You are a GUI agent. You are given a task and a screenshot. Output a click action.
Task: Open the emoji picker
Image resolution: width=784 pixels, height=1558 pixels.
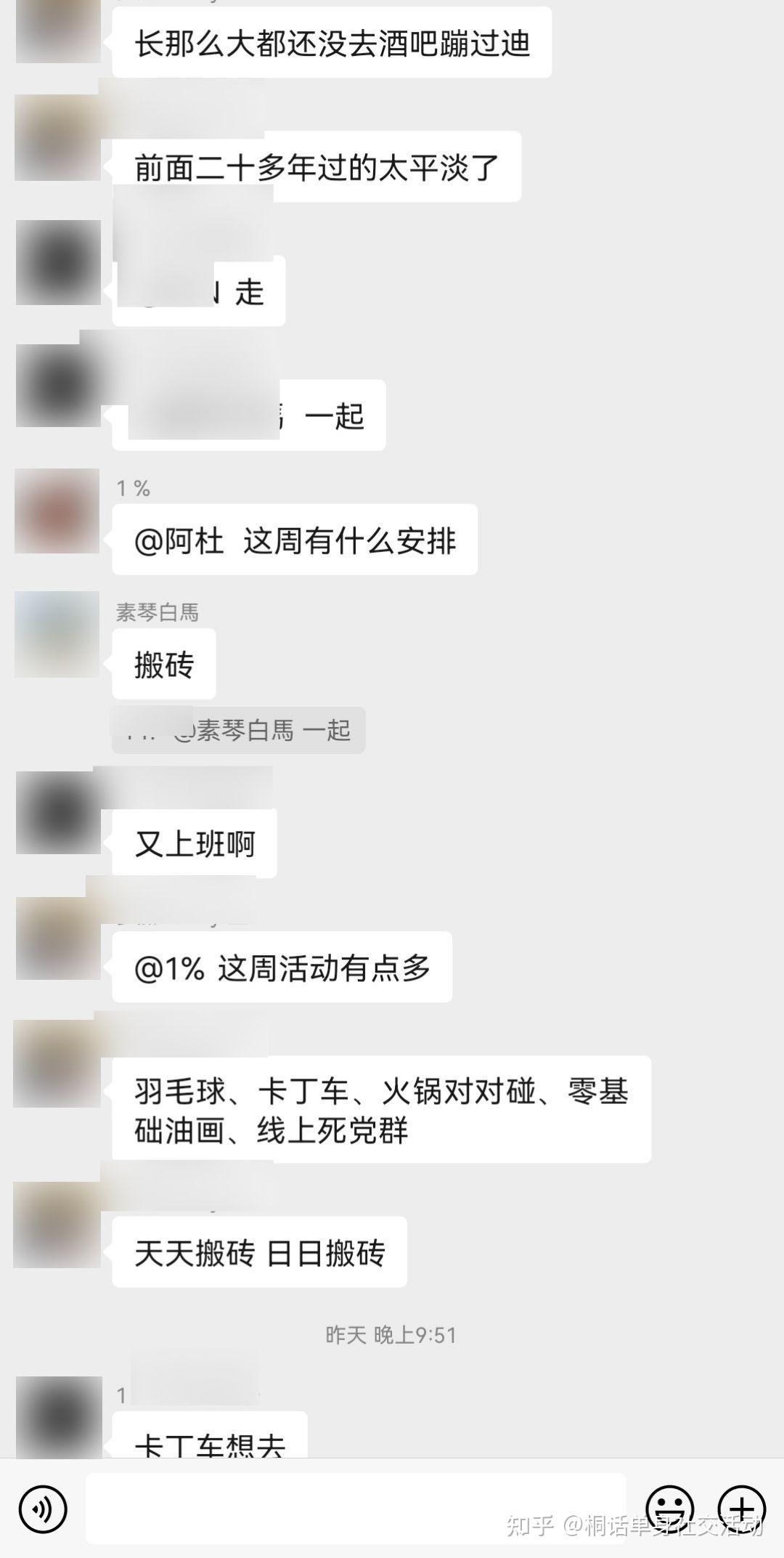[669, 1509]
